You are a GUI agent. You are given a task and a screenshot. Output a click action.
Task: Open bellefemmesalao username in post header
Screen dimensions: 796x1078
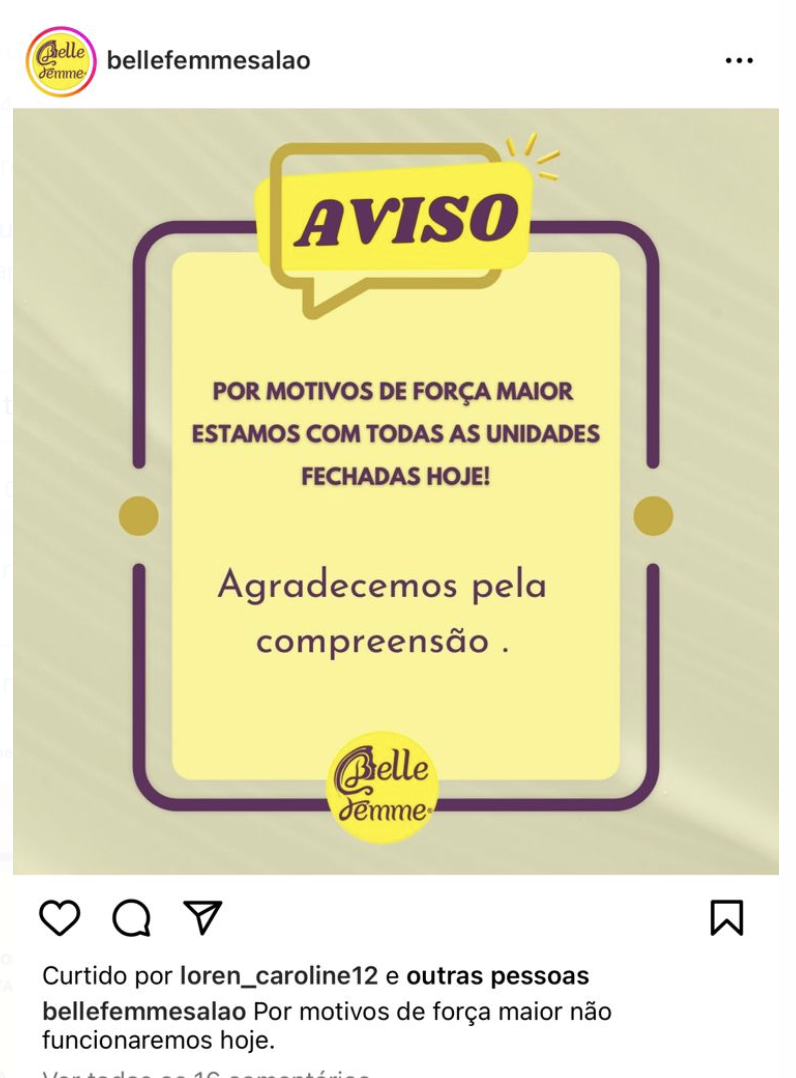pyautogui.click(x=208, y=61)
